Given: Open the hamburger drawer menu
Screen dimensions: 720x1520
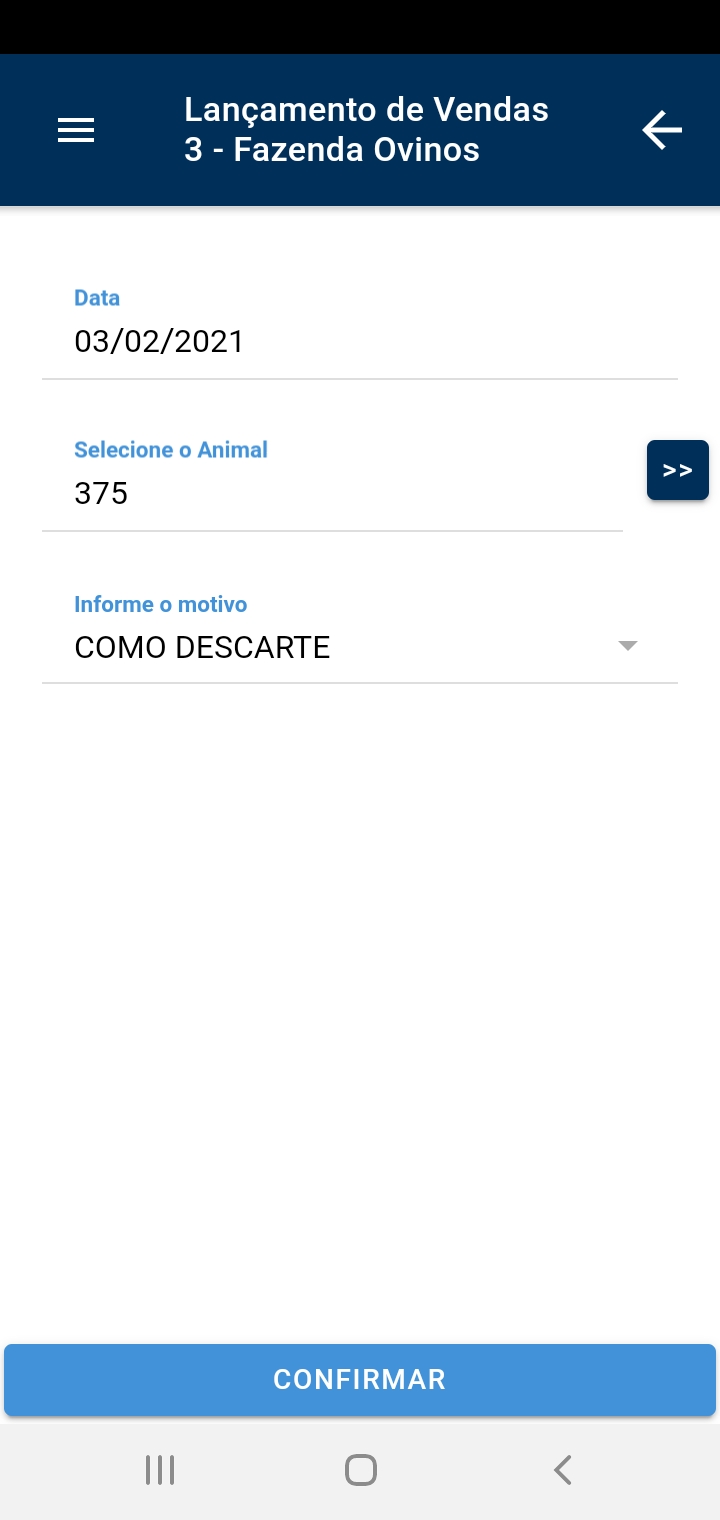Looking at the screenshot, I should pyautogui.click(x=76, y=130).
